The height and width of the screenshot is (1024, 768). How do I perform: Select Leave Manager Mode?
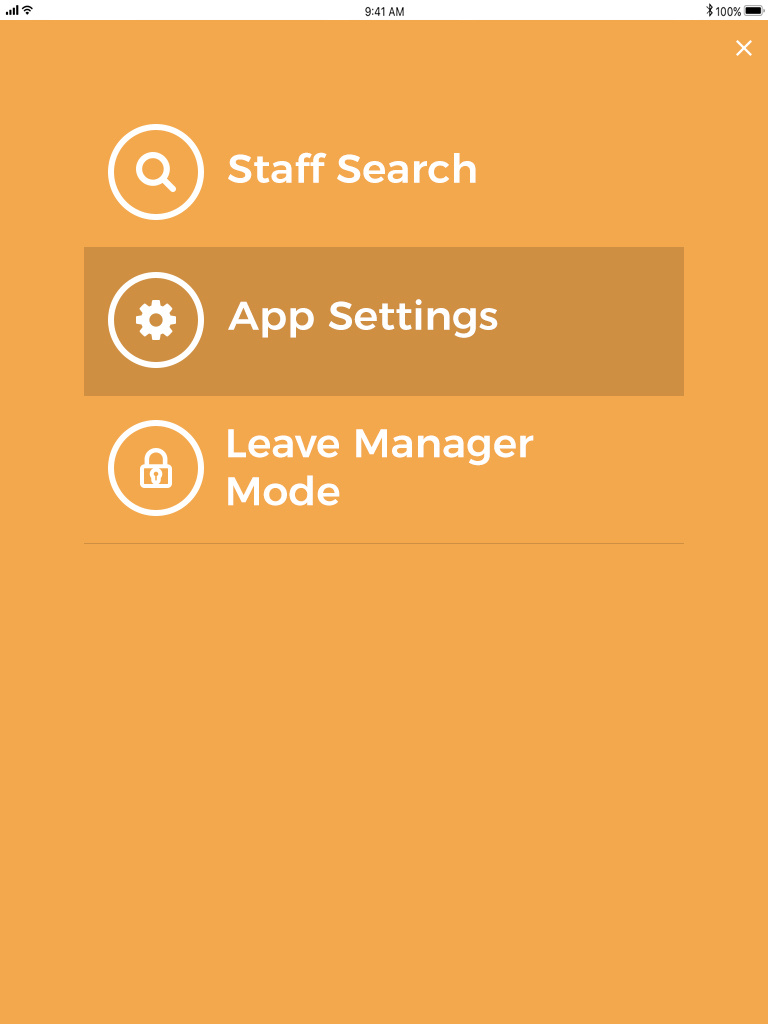click(378, 468)
